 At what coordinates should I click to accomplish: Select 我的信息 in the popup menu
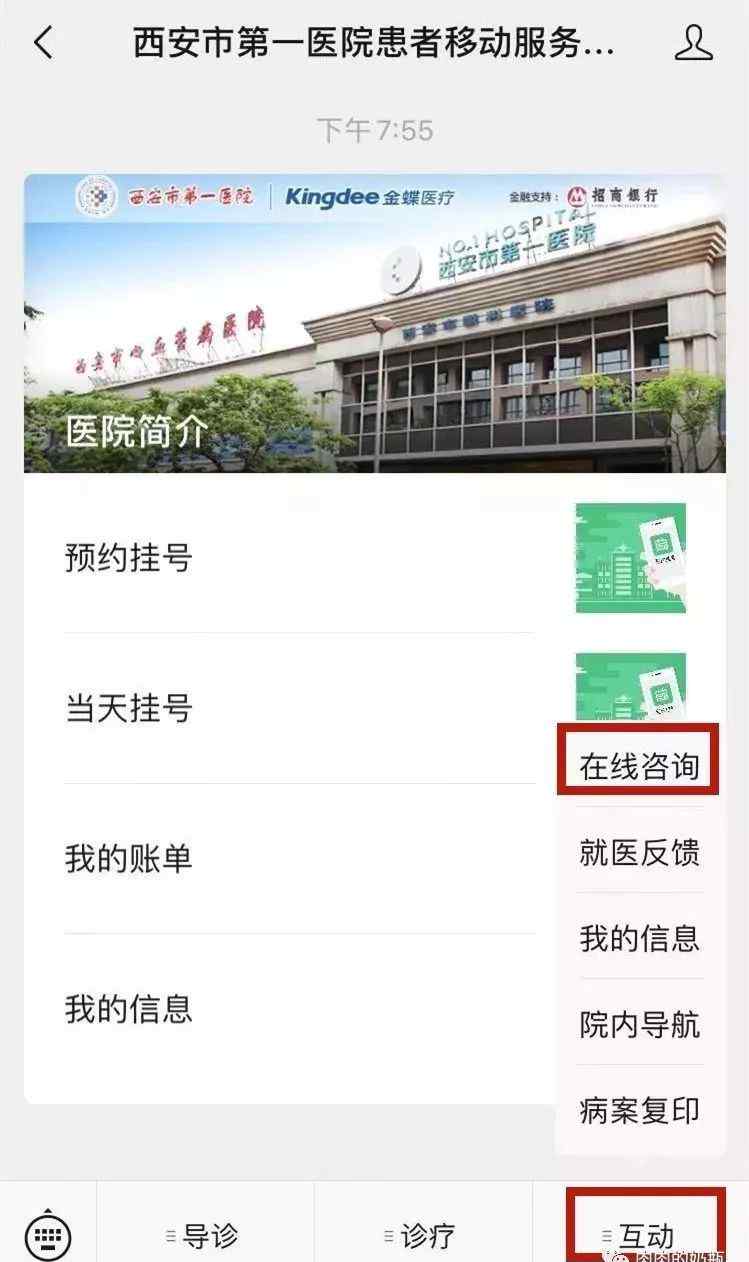(x=639, y=938)
